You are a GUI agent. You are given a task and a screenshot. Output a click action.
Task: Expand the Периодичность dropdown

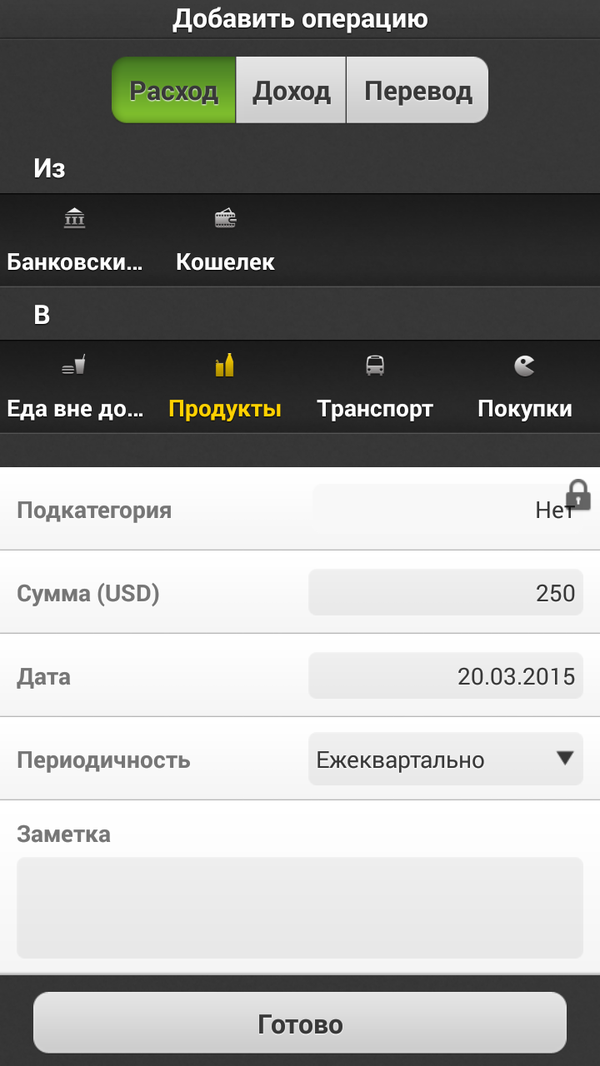(445, 760)
